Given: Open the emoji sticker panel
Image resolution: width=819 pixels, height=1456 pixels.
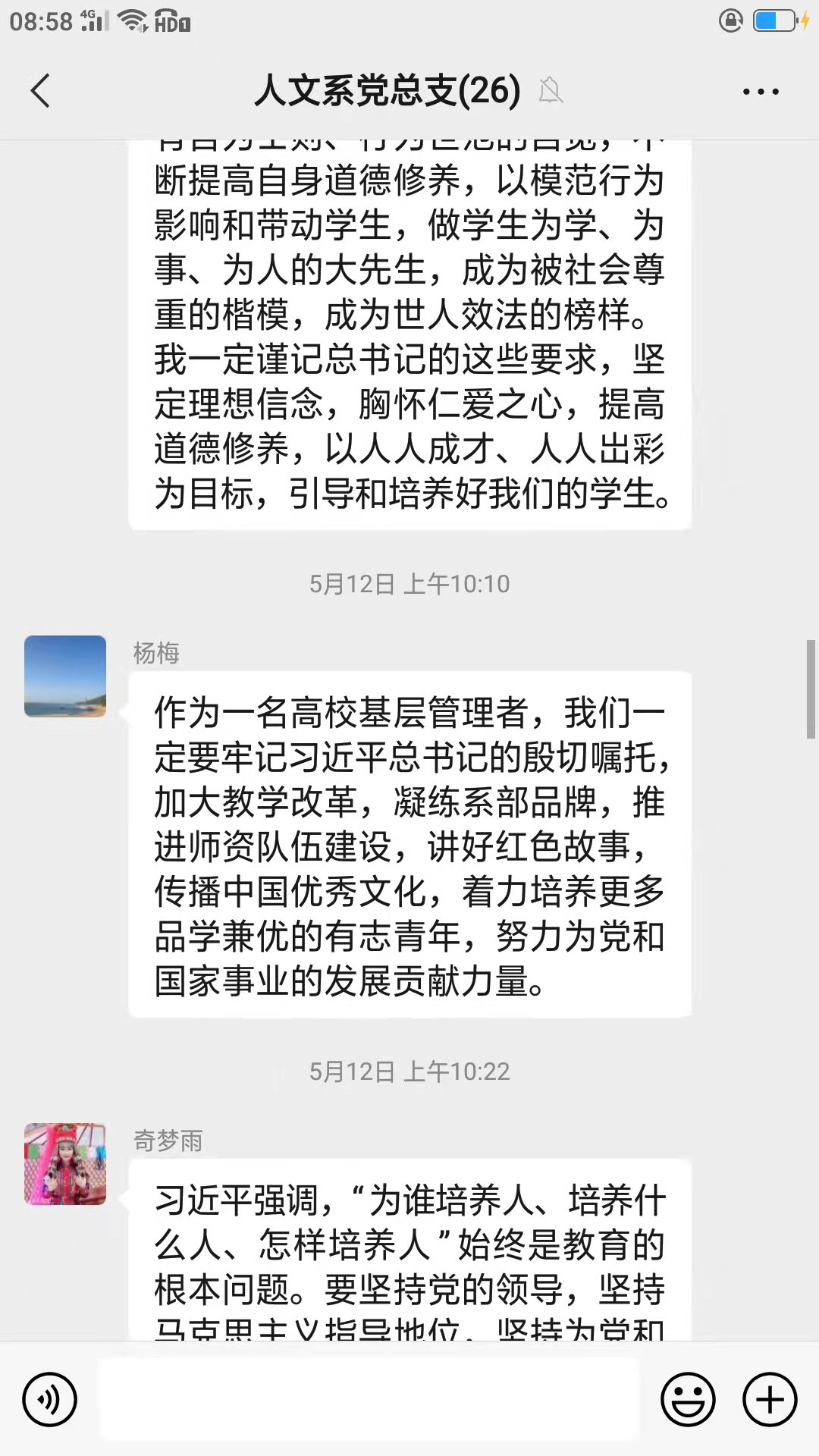Looking at the screenshot, I should click(x=688, y=1399).
